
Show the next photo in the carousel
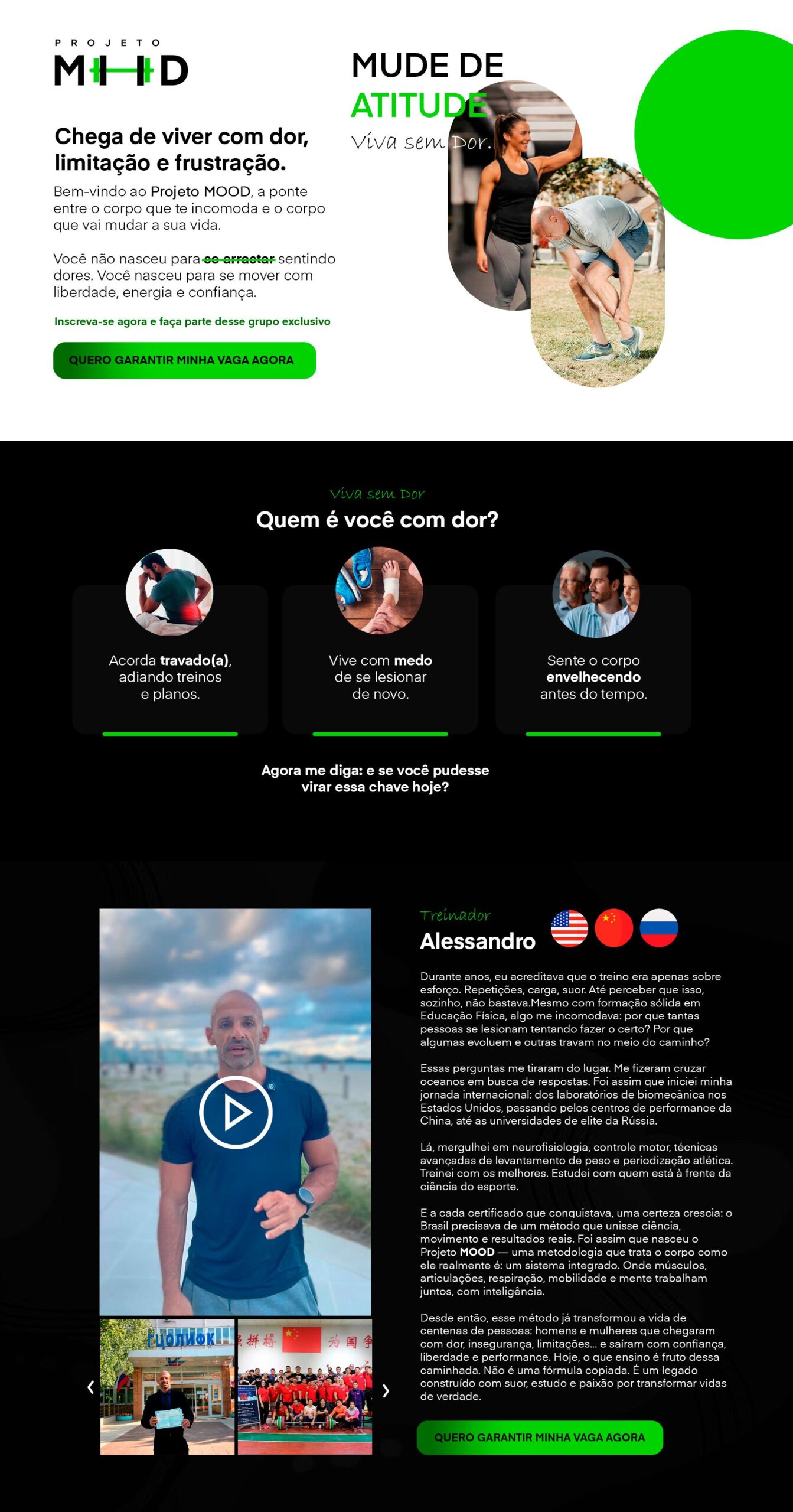coord(386,1390)
